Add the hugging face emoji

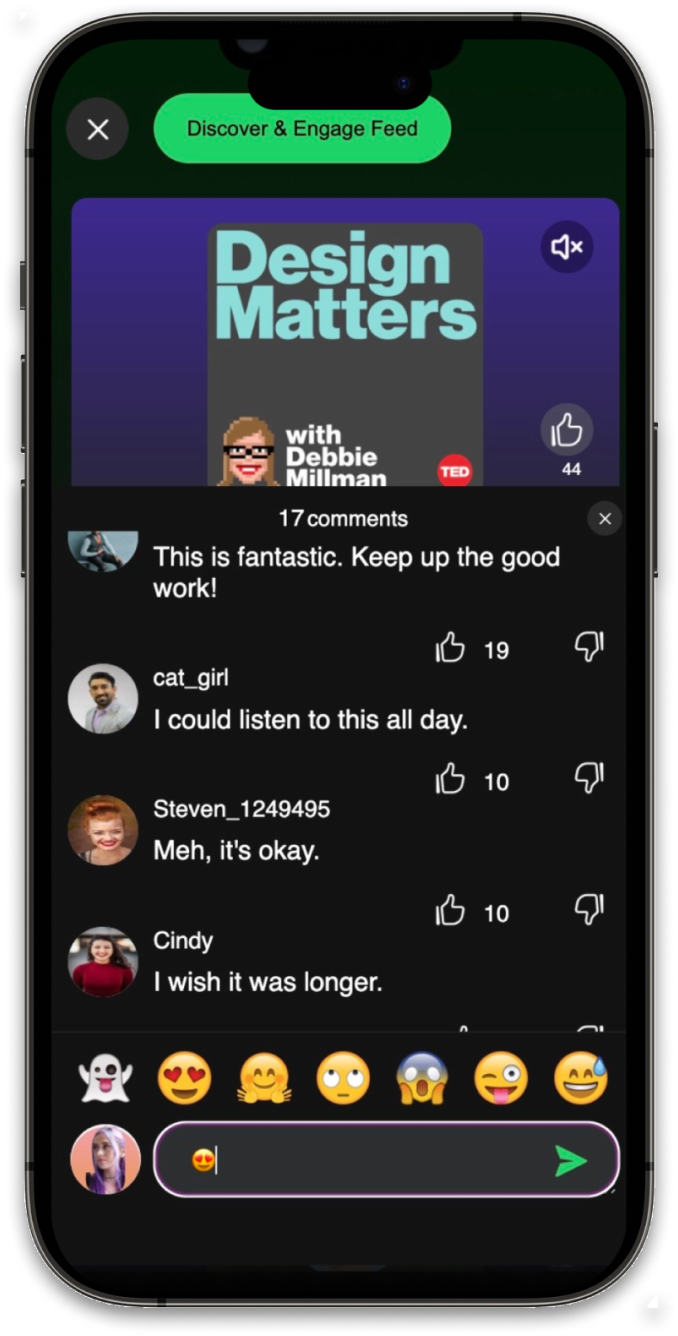coord(264,1080)
